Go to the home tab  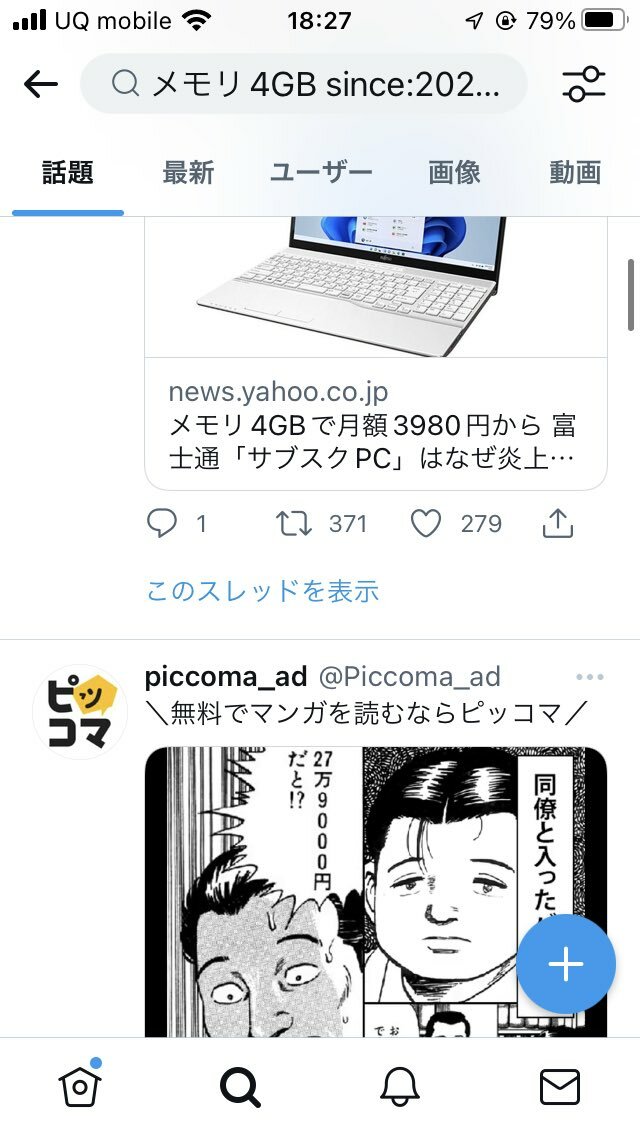point(80,1086)
